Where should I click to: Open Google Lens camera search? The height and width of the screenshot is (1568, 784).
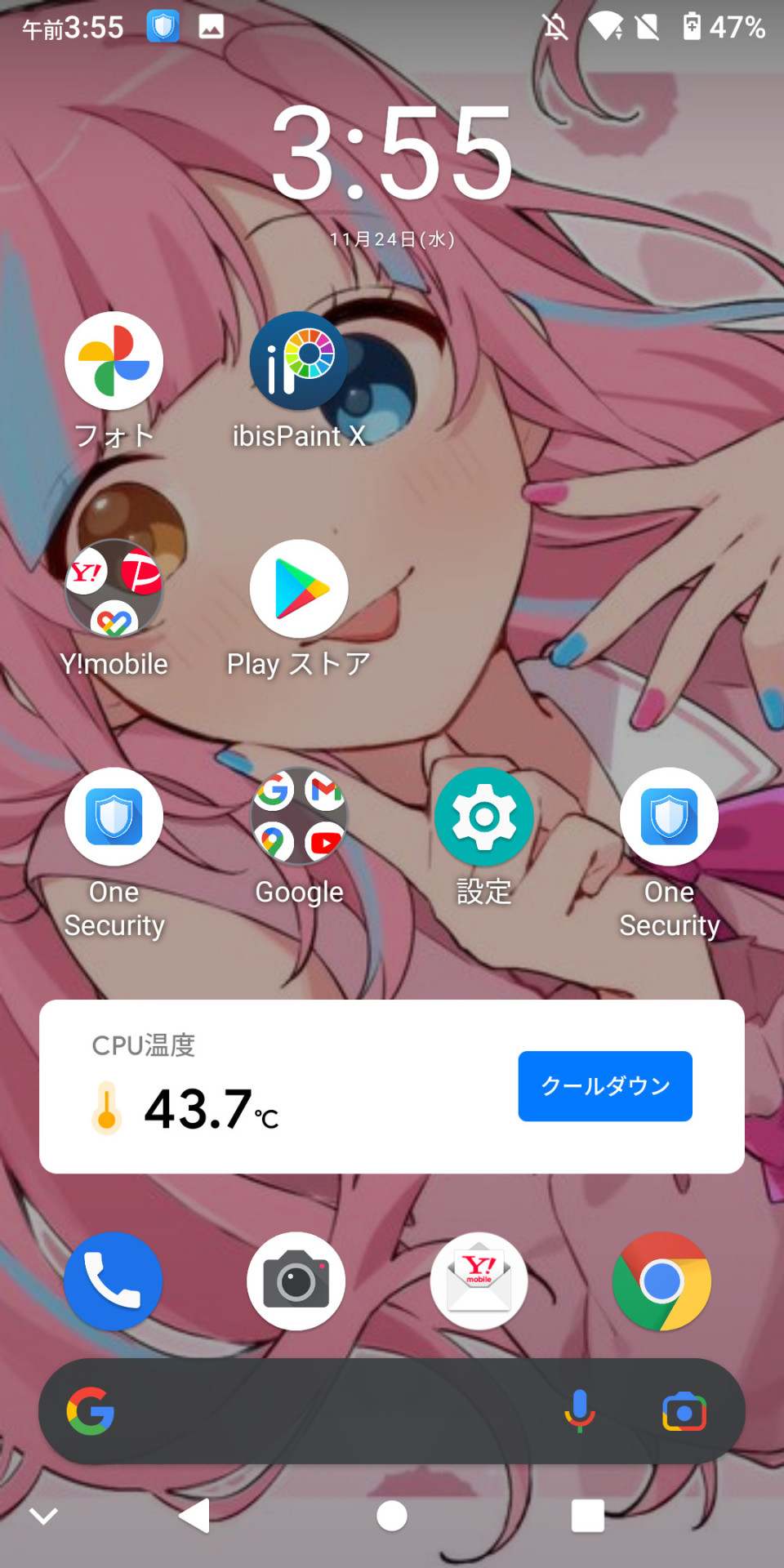point(684,1411)
